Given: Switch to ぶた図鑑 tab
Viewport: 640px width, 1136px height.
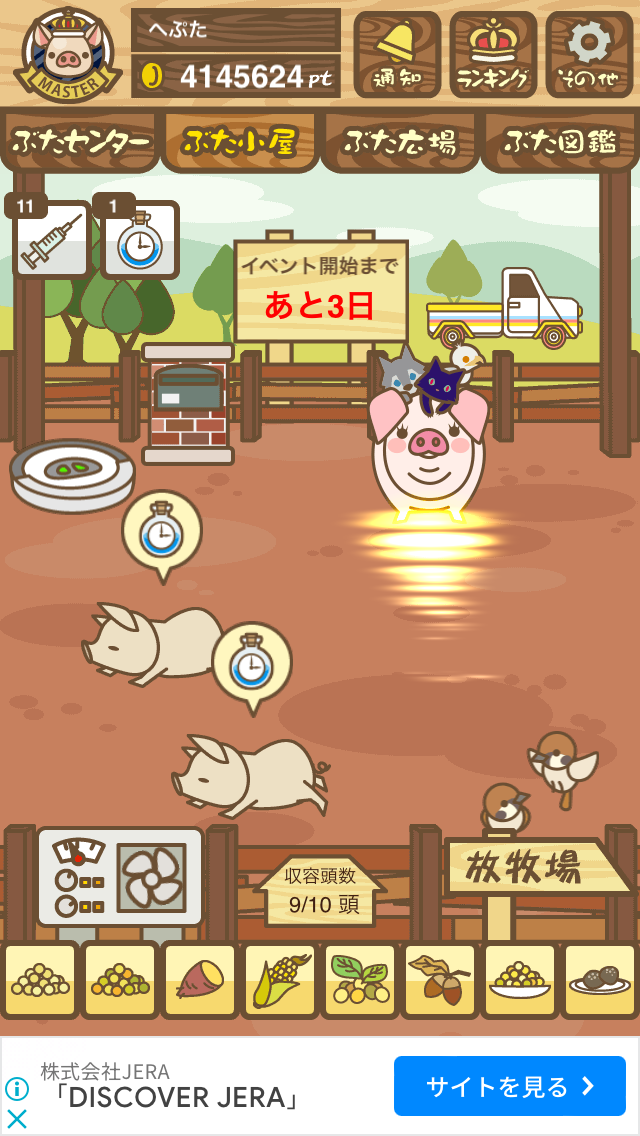Looking at the screenshot, I should pos(560,143).
